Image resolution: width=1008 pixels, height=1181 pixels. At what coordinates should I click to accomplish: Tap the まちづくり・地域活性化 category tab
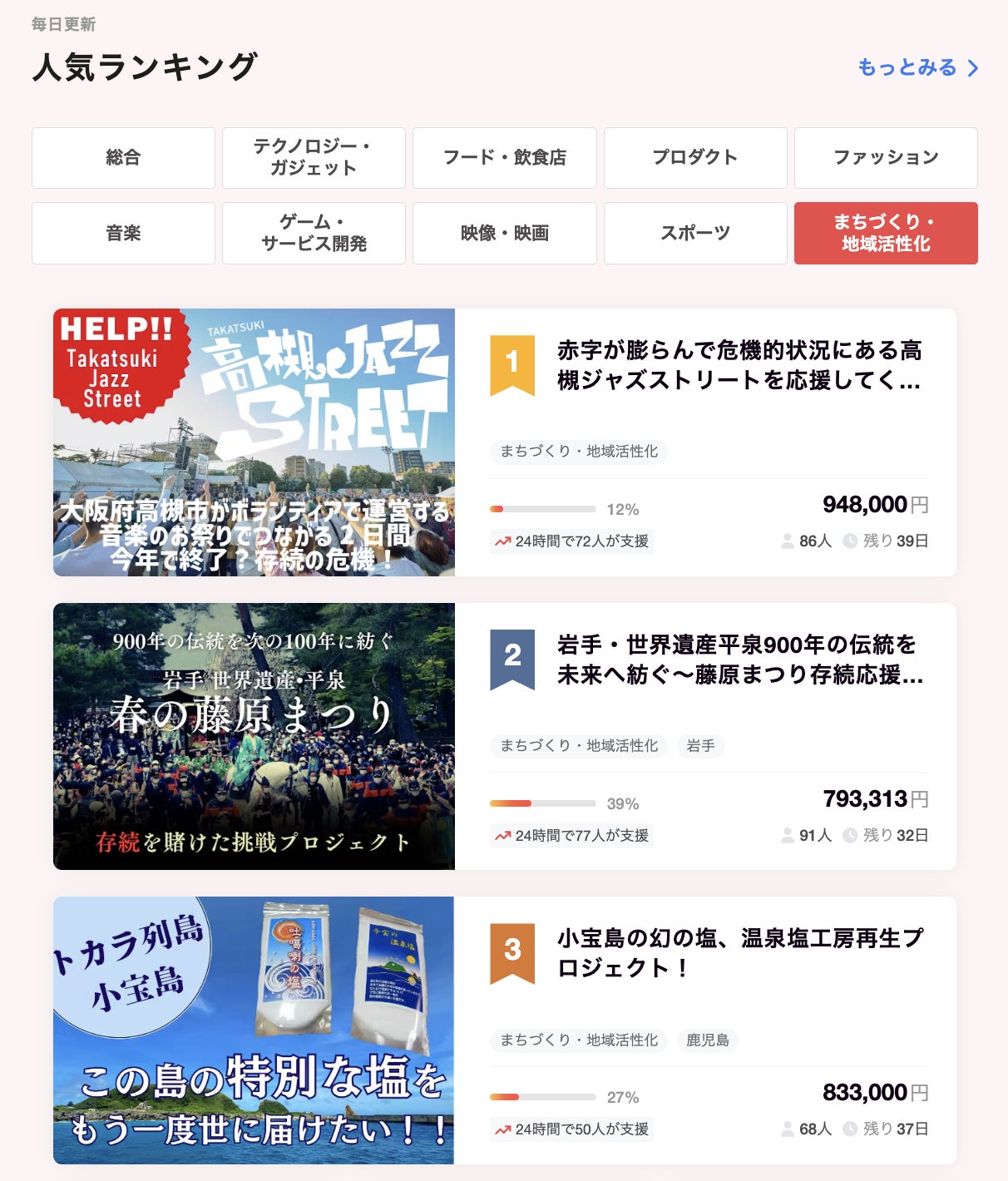click(x=885, y=233)
